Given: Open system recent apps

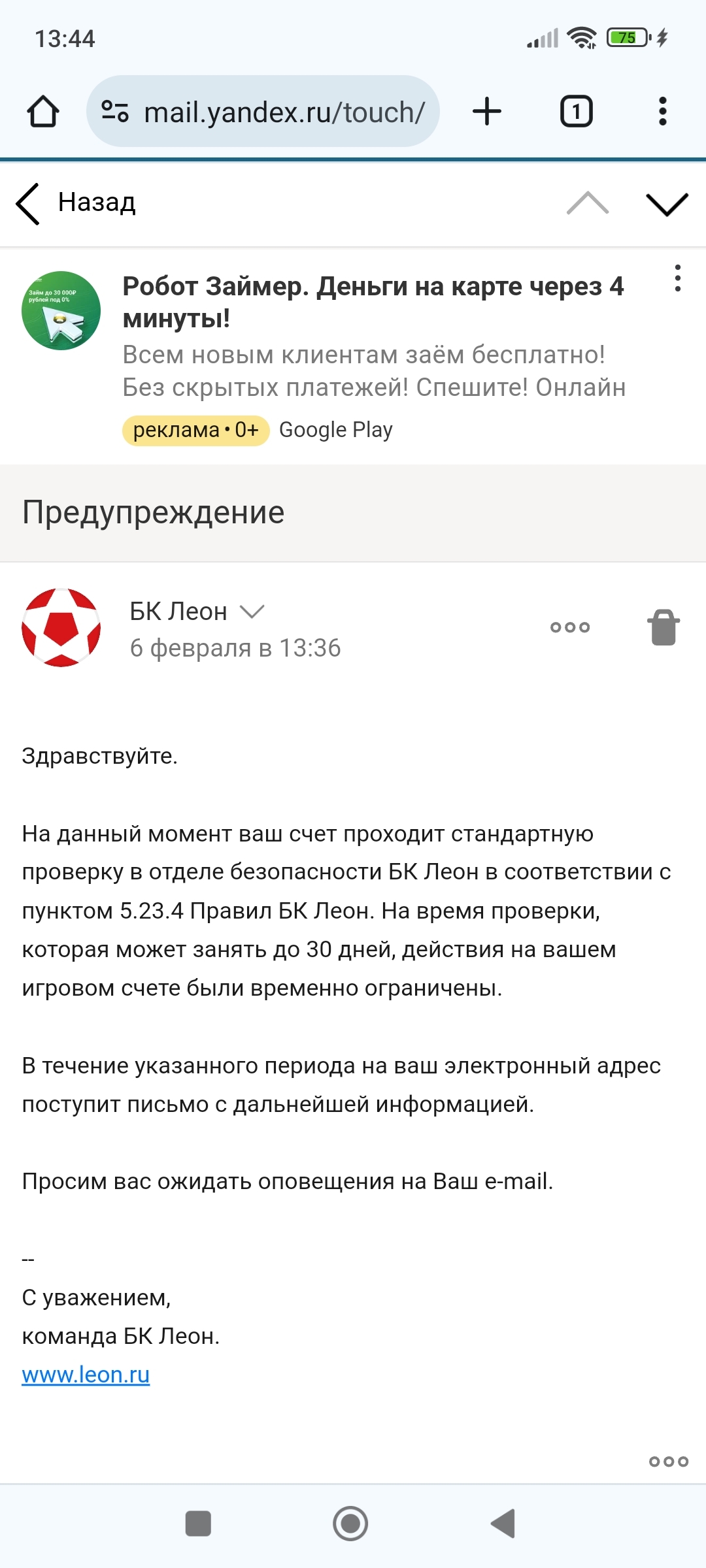Looking at the screenshot, I should [x=198, y=1524].
